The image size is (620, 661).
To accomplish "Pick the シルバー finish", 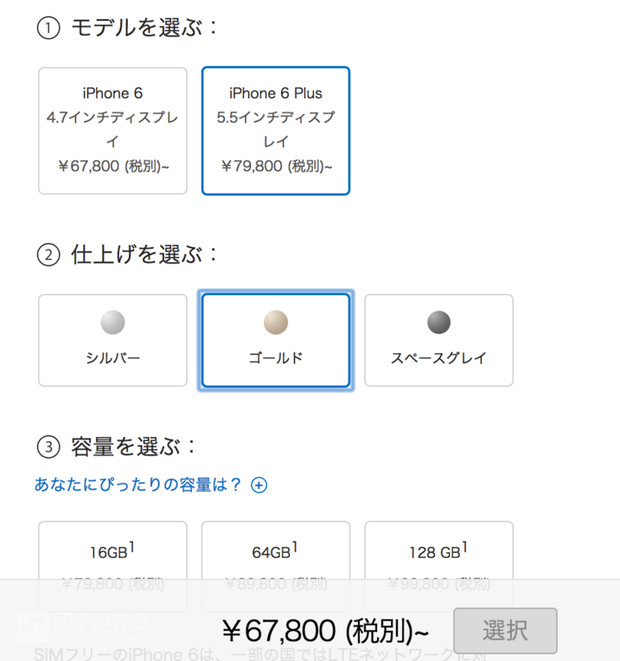I will coord(112,340).
